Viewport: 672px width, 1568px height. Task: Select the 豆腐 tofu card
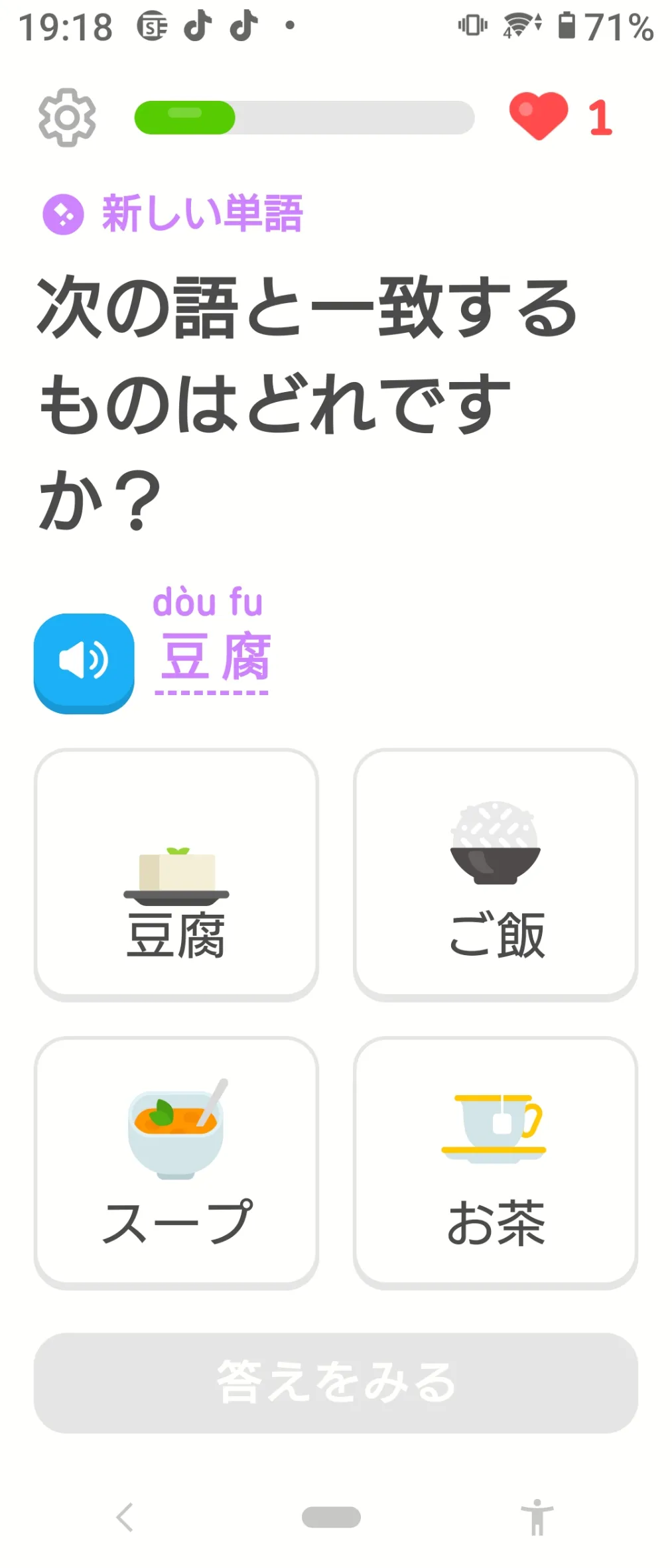(176, 874)
